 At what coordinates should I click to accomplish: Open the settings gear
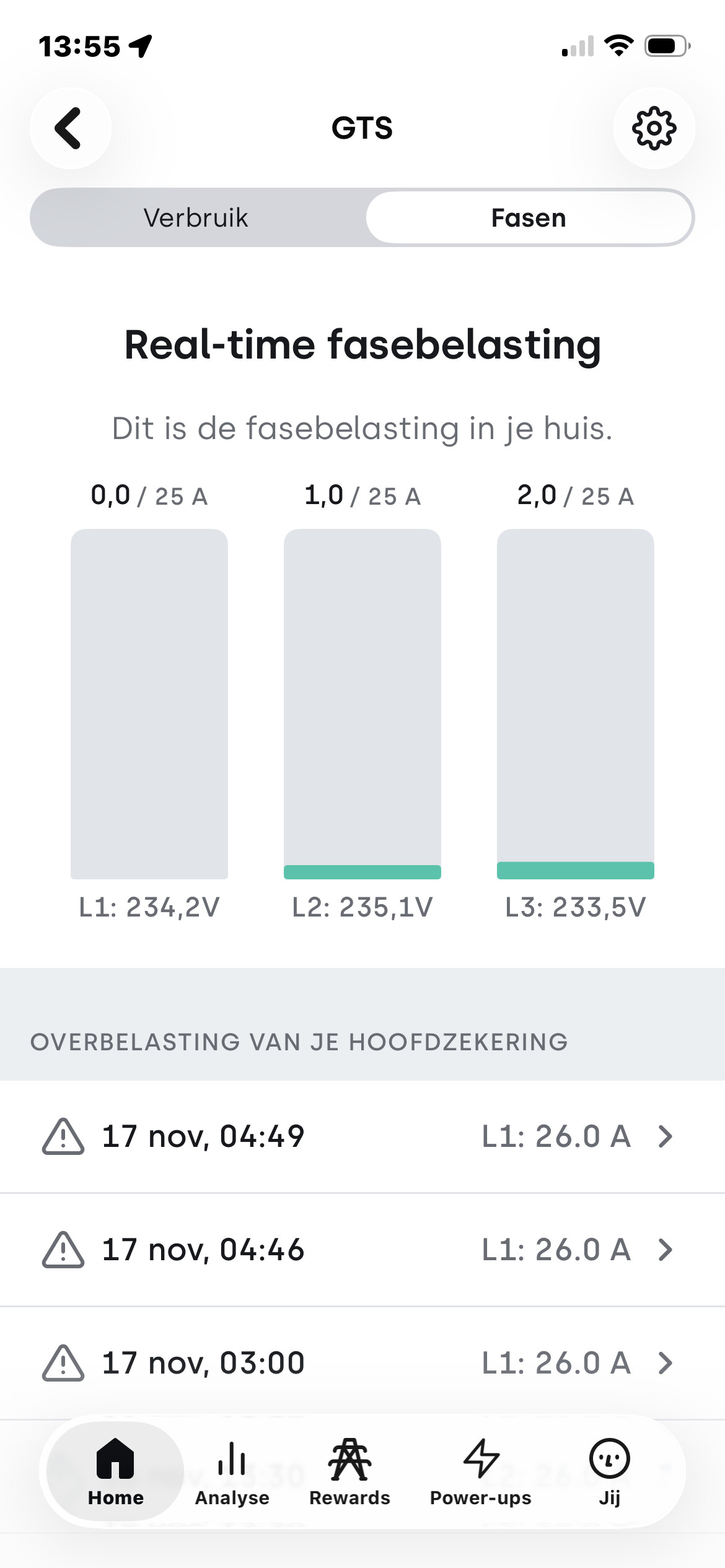(x=654, y=128)
